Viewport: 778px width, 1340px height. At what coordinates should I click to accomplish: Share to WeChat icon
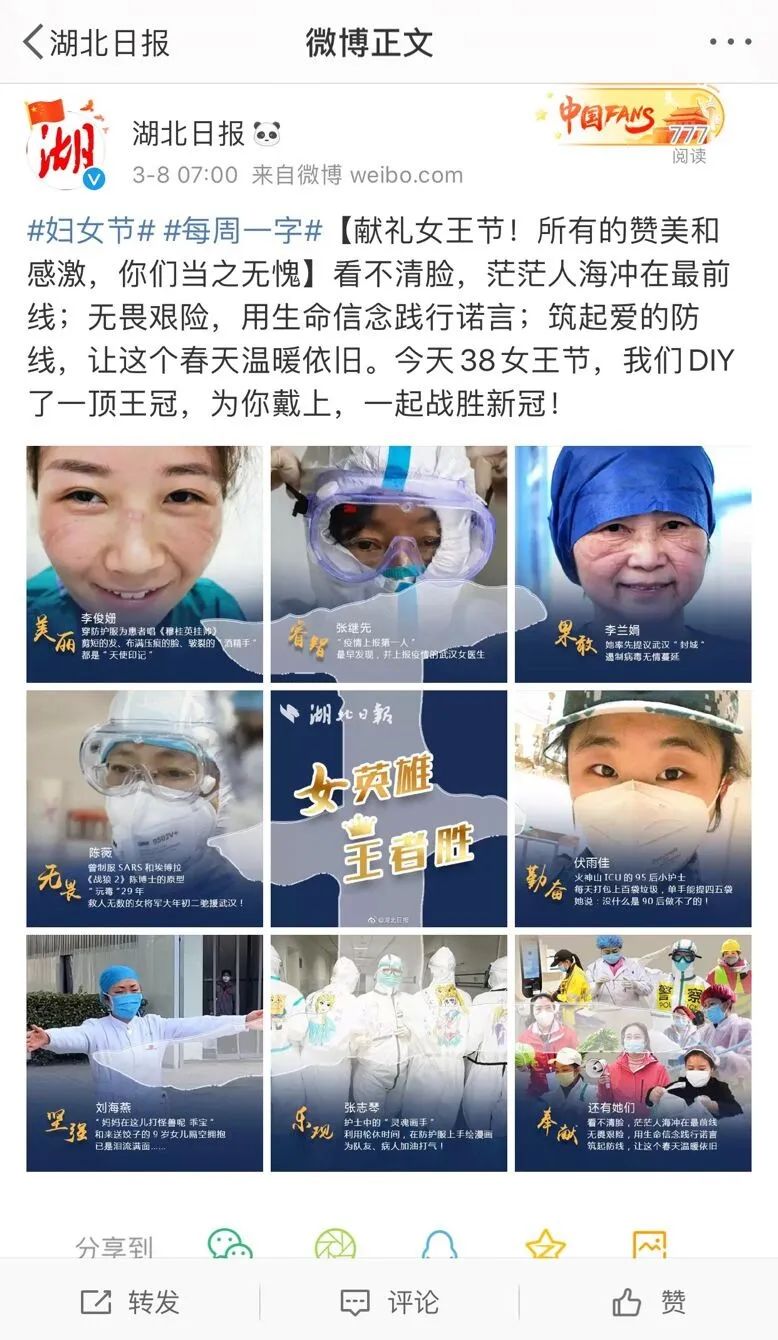(230, 1244)
